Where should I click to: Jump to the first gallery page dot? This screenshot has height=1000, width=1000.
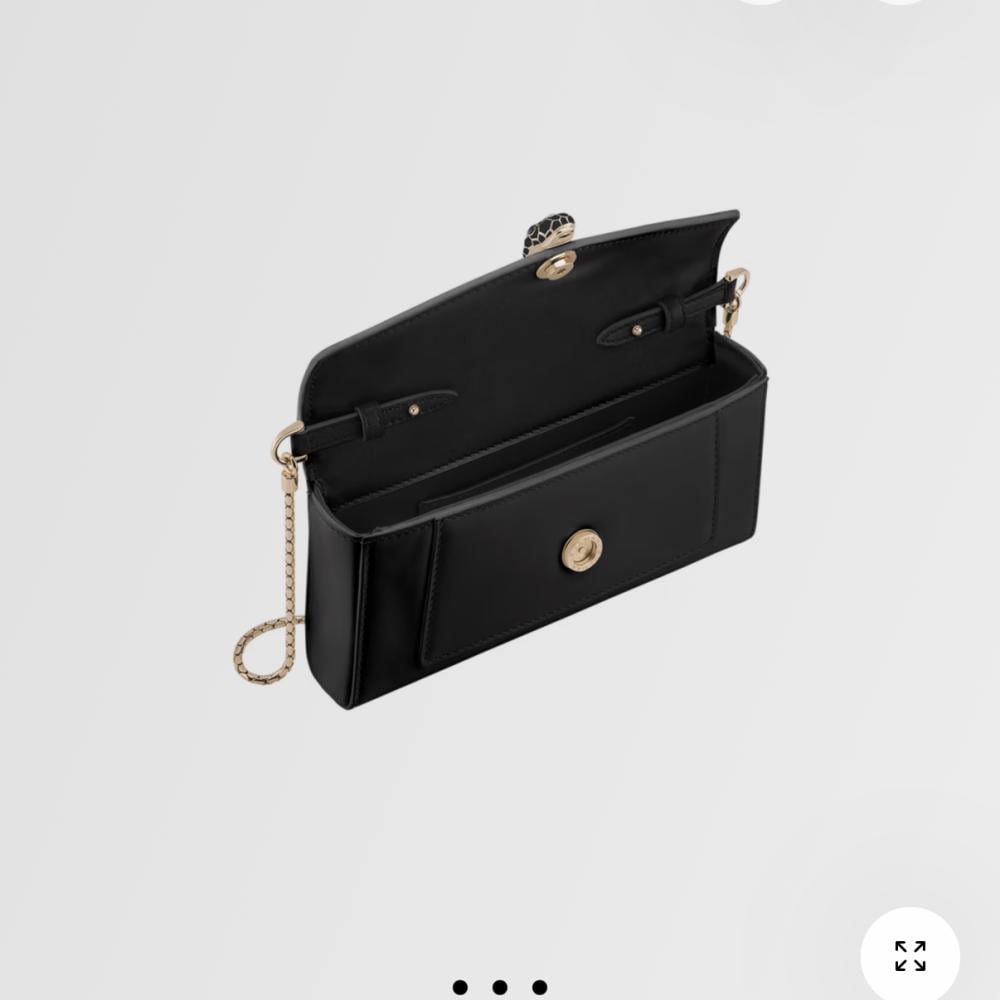click(x=460, y=988)
